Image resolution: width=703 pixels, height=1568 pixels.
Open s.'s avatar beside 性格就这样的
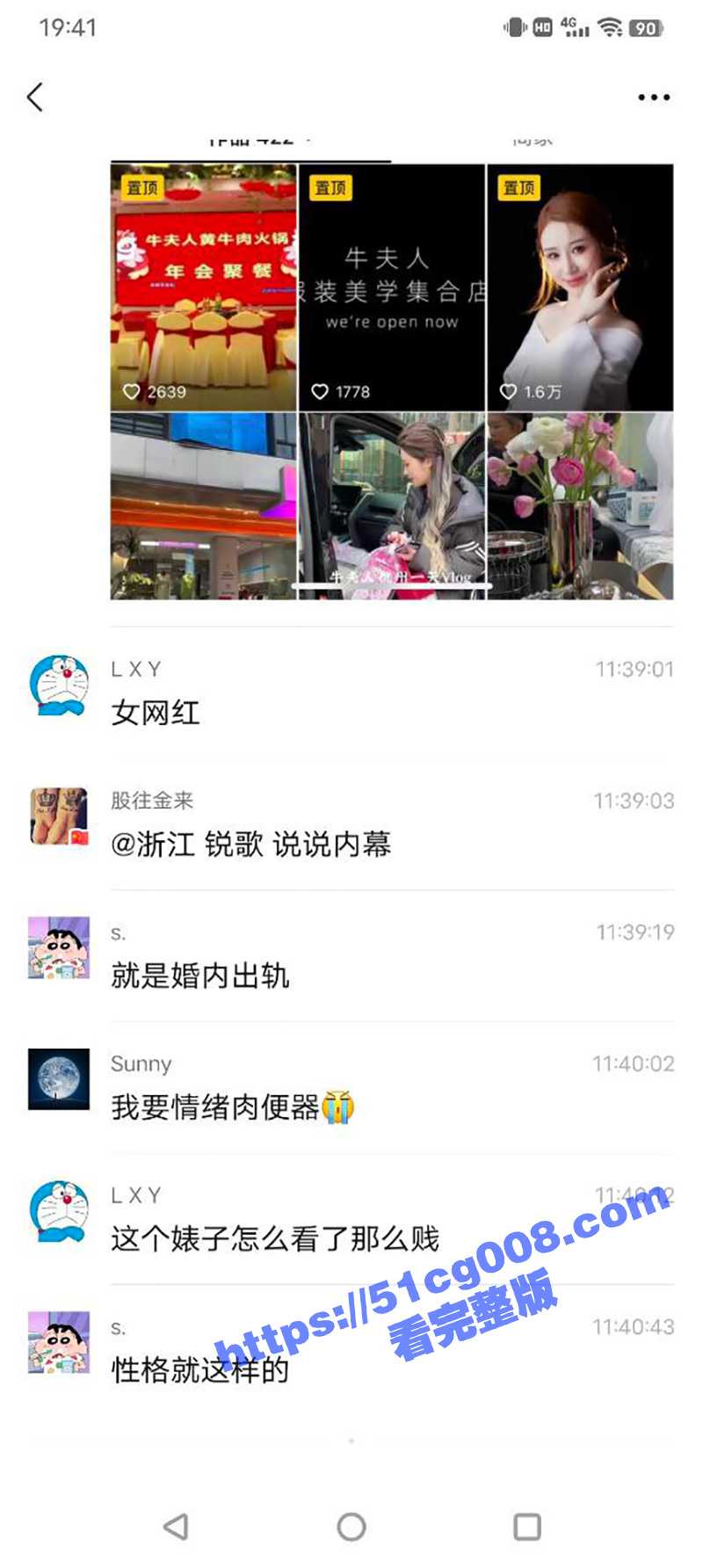[x=59, y=1342]
